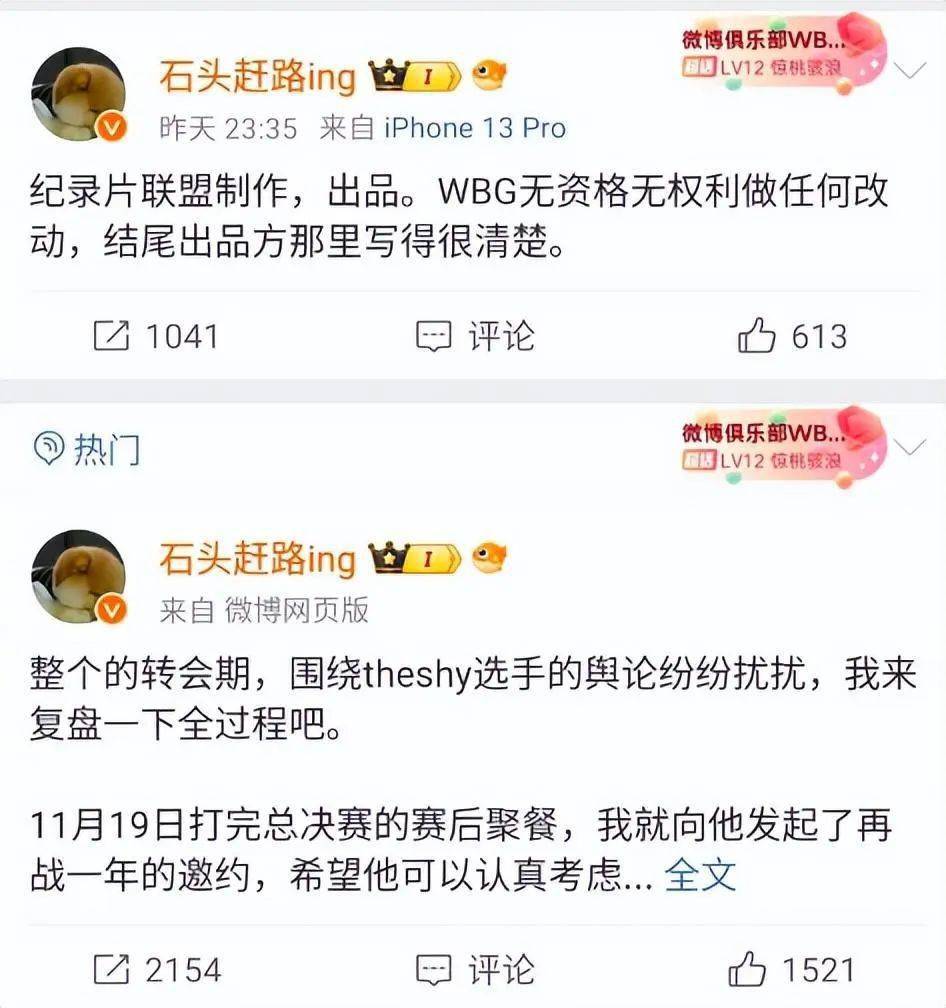Screen dimensions: 946x1008
Task: Expand 全文 to read the full theshy post
Action: click(x=700, y=875)
